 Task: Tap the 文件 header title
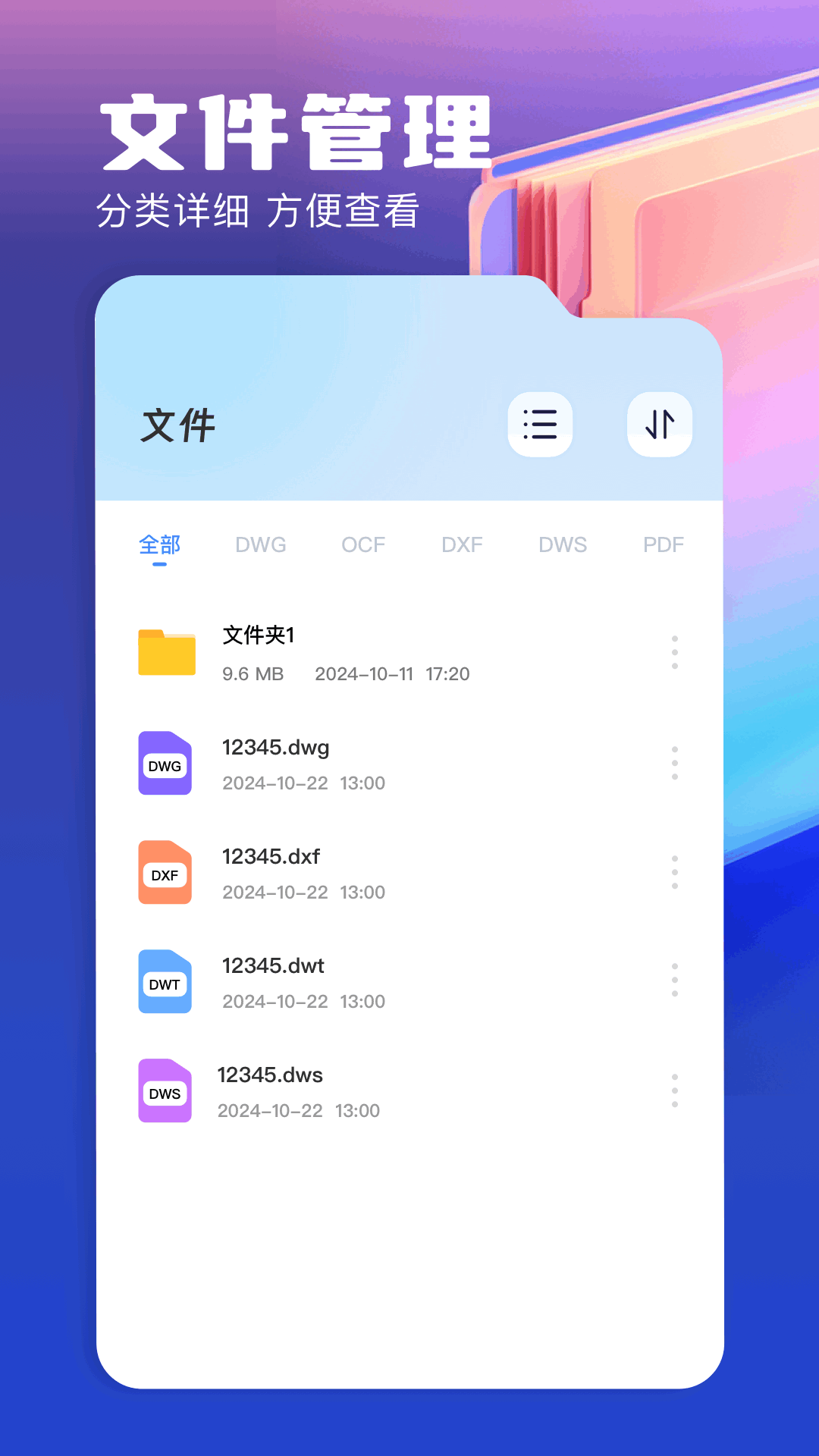coord(178,425)
